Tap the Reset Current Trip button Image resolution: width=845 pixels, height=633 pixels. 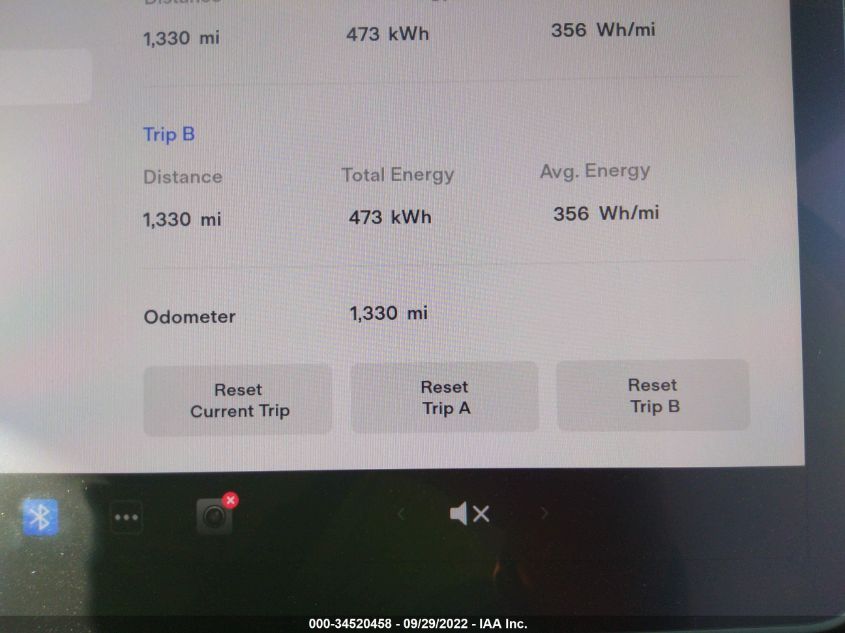pos(238,400)
